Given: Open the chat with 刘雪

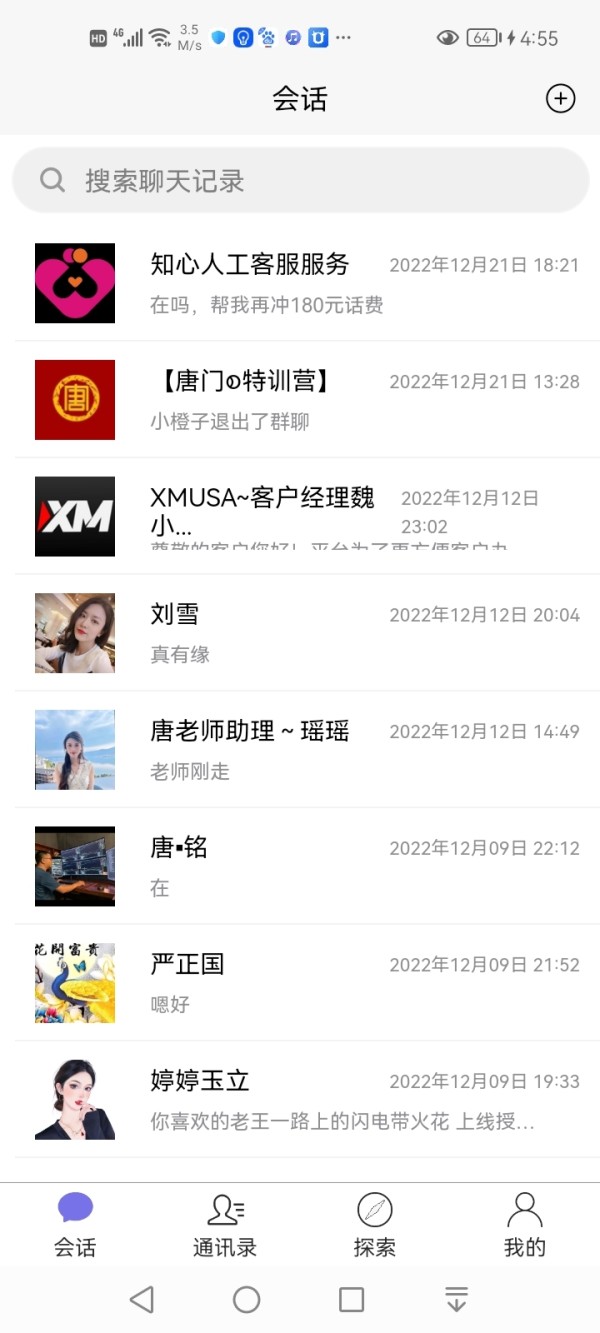Looking at the screenshot, I should click(x=300, y=633).
